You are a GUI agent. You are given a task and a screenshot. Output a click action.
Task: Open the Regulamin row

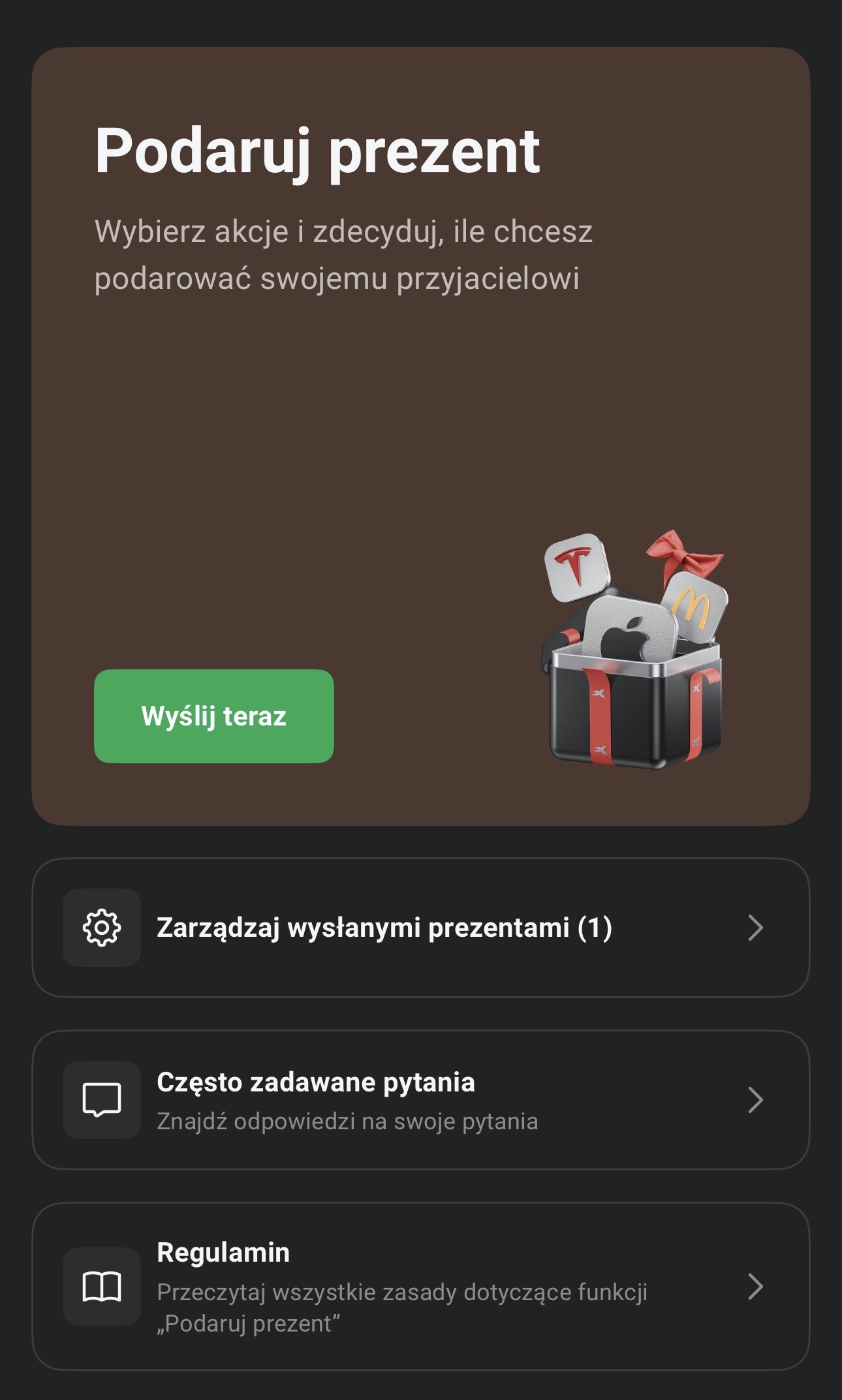coord(420,1286)
